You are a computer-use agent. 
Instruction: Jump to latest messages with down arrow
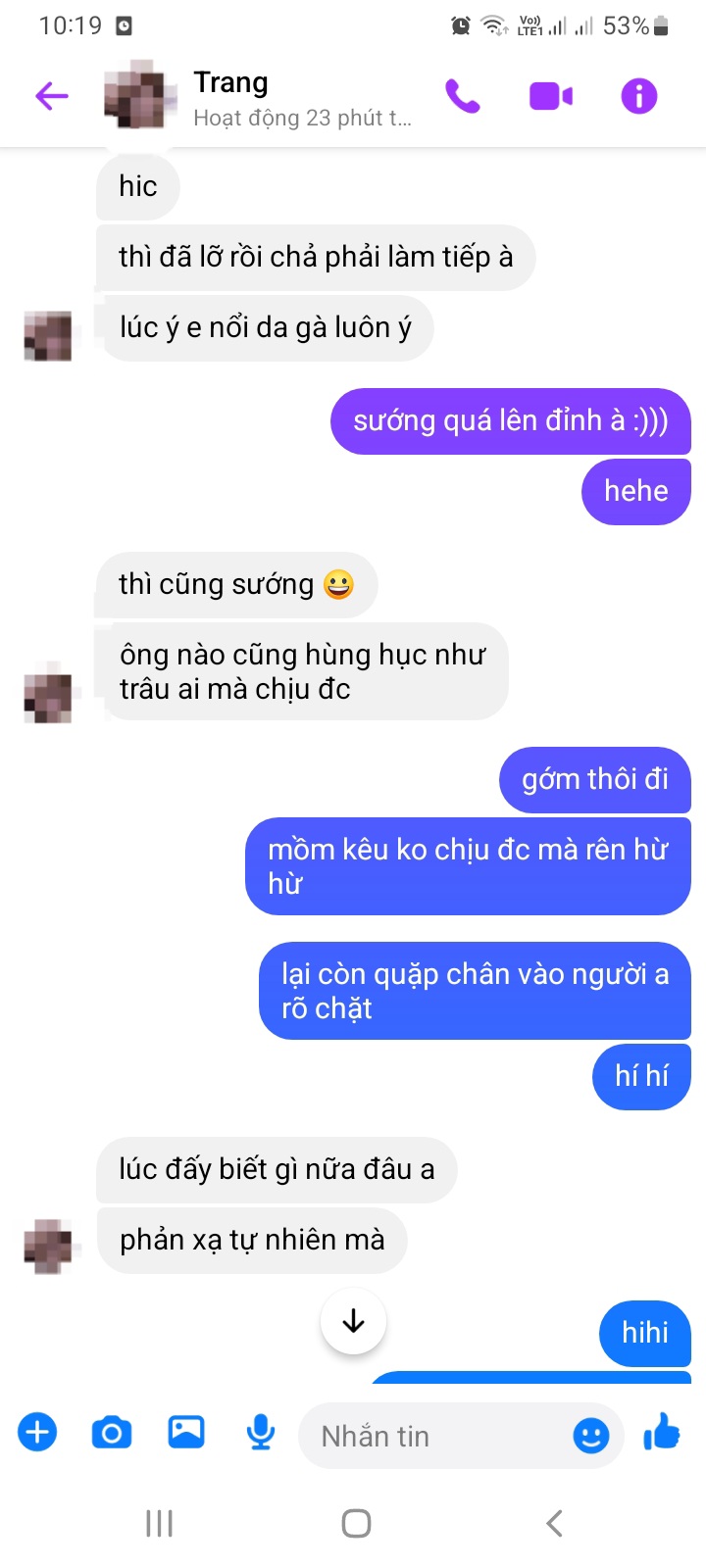click(x=353, y=1321)
